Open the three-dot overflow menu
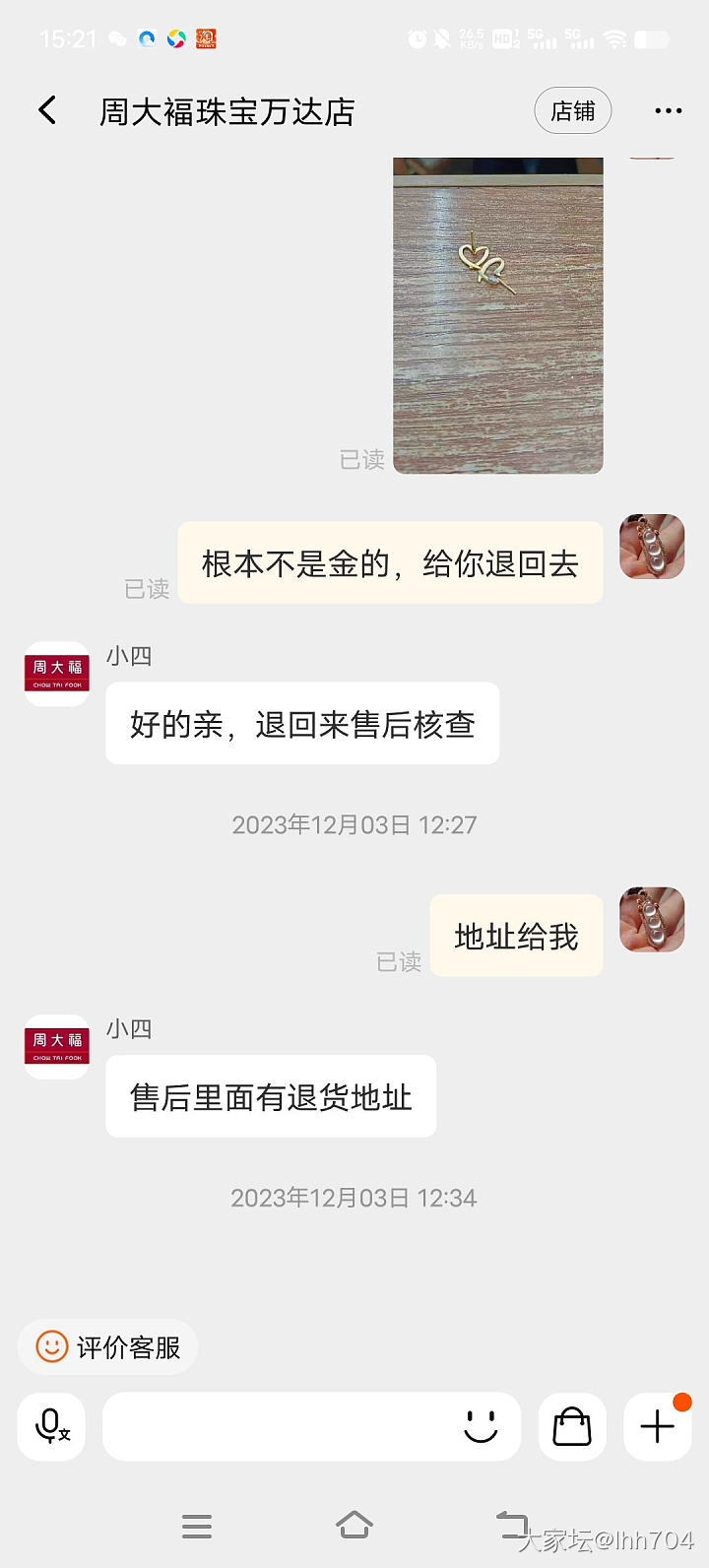This screenshot has height=1568, width=709. coord(668,111)
